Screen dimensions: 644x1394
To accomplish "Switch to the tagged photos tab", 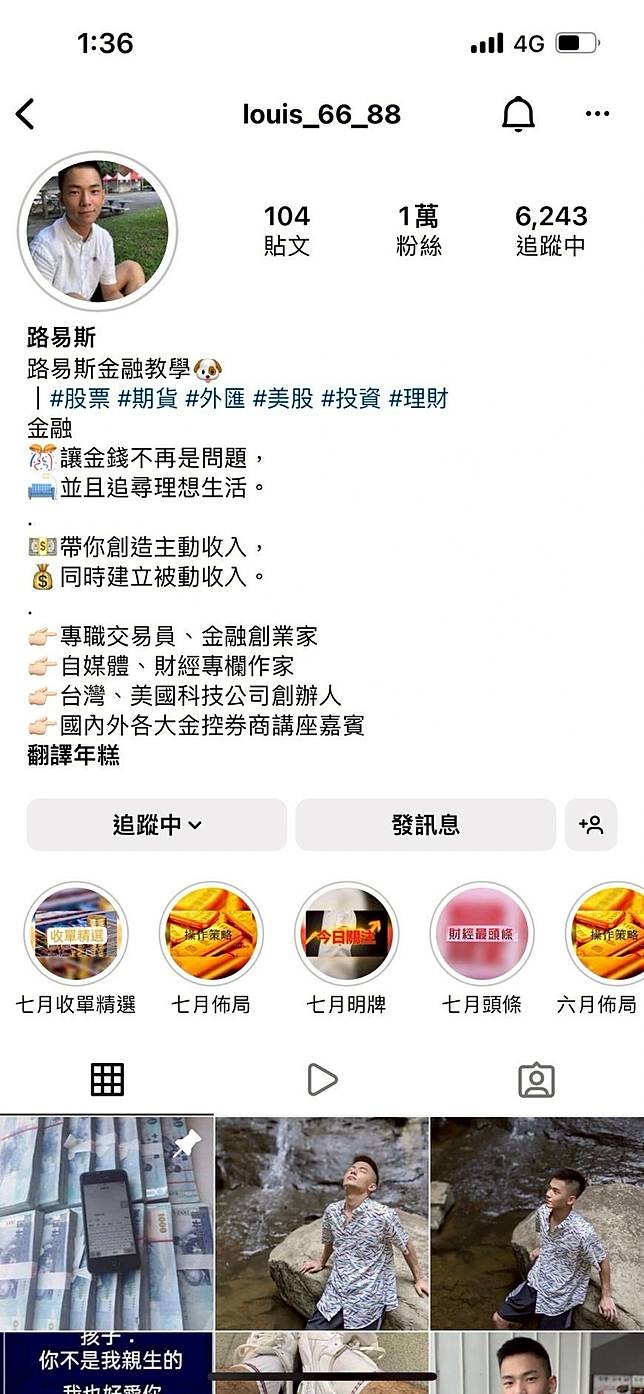I will pos(536,1079).
